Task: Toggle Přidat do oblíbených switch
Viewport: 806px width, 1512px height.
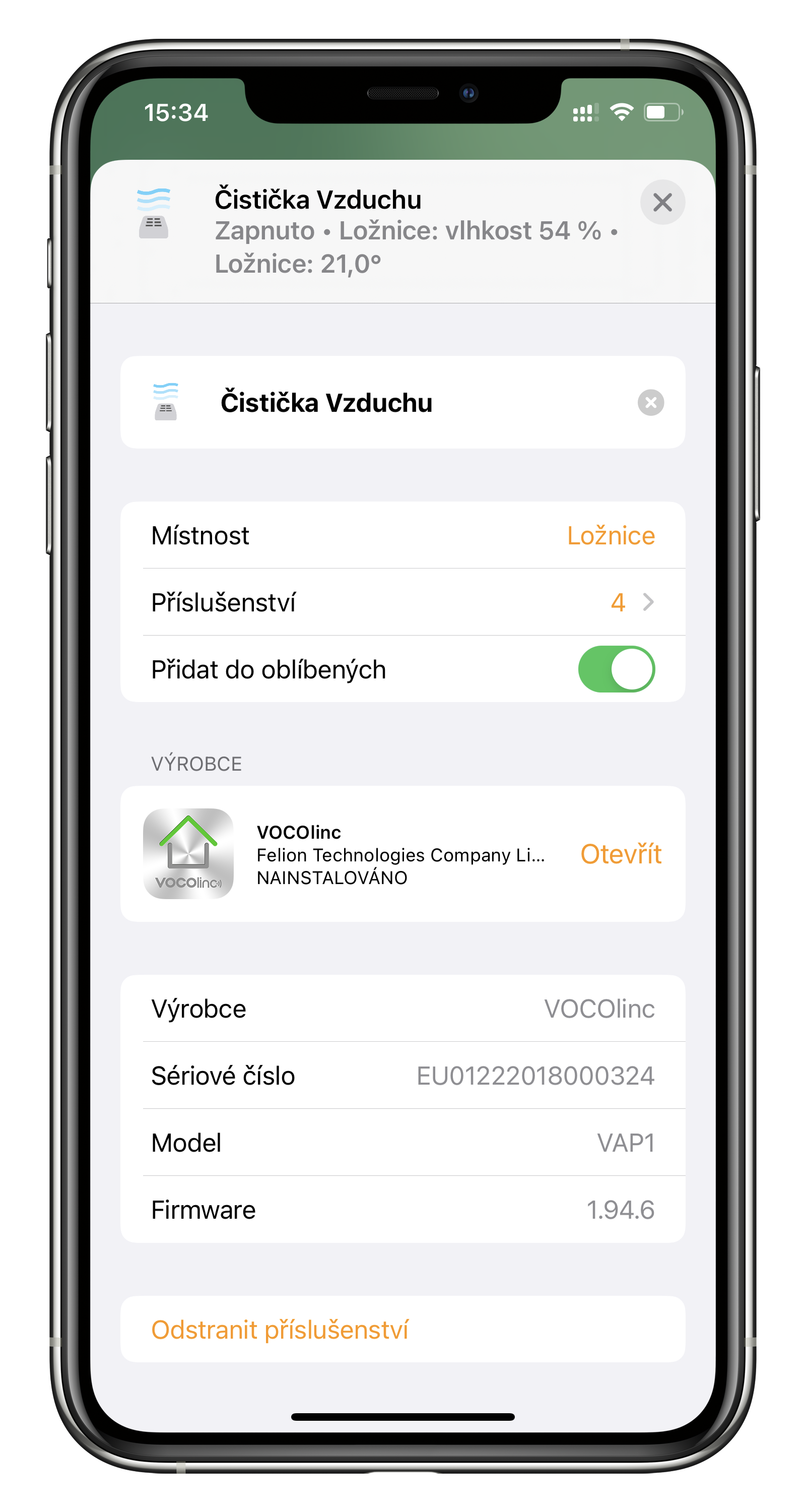Action: pyautogui.click(x=616, y=669)
